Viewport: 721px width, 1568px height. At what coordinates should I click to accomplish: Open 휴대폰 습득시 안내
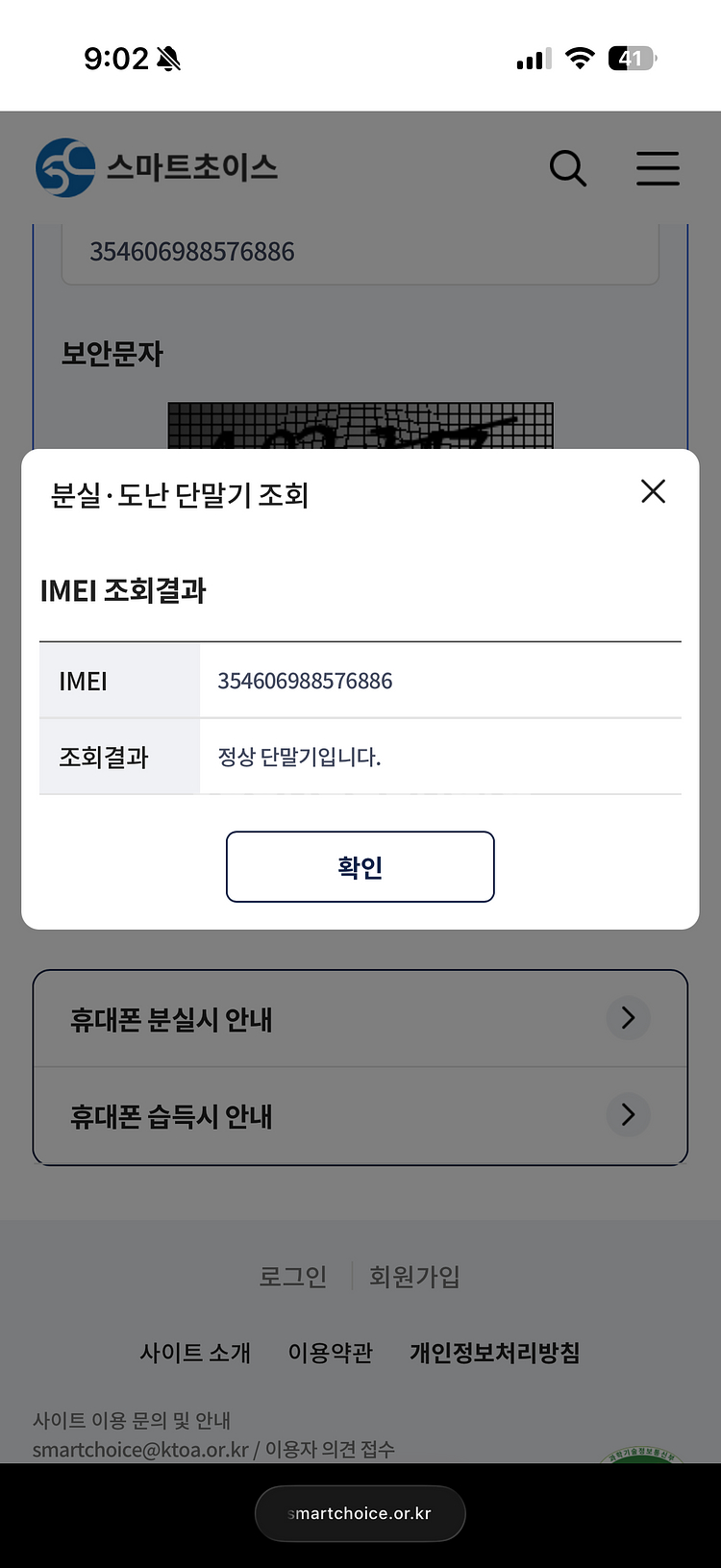tap(360, 1115)
